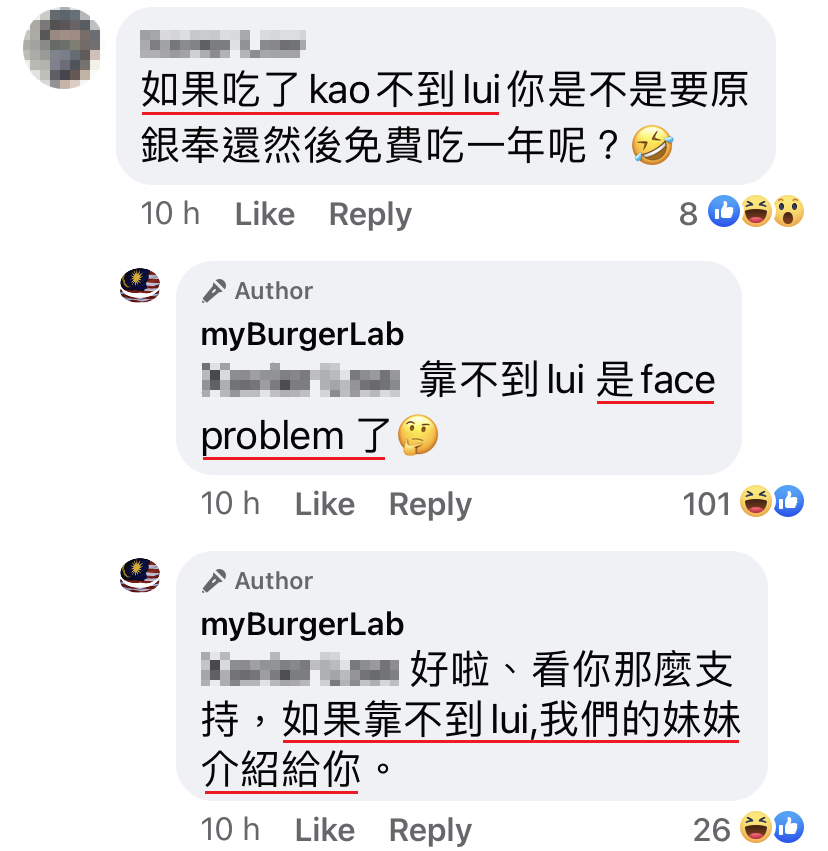View the 8 reactions on the top comment
828x851 pixels.
click(742, 212)
